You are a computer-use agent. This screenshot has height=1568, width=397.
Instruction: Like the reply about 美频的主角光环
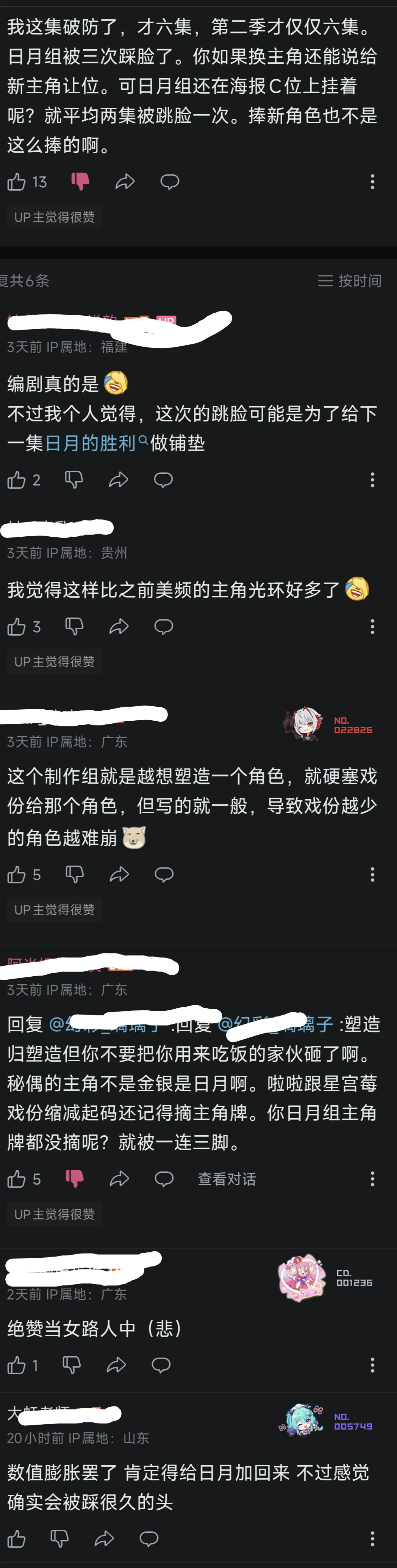tap(16, 626)
